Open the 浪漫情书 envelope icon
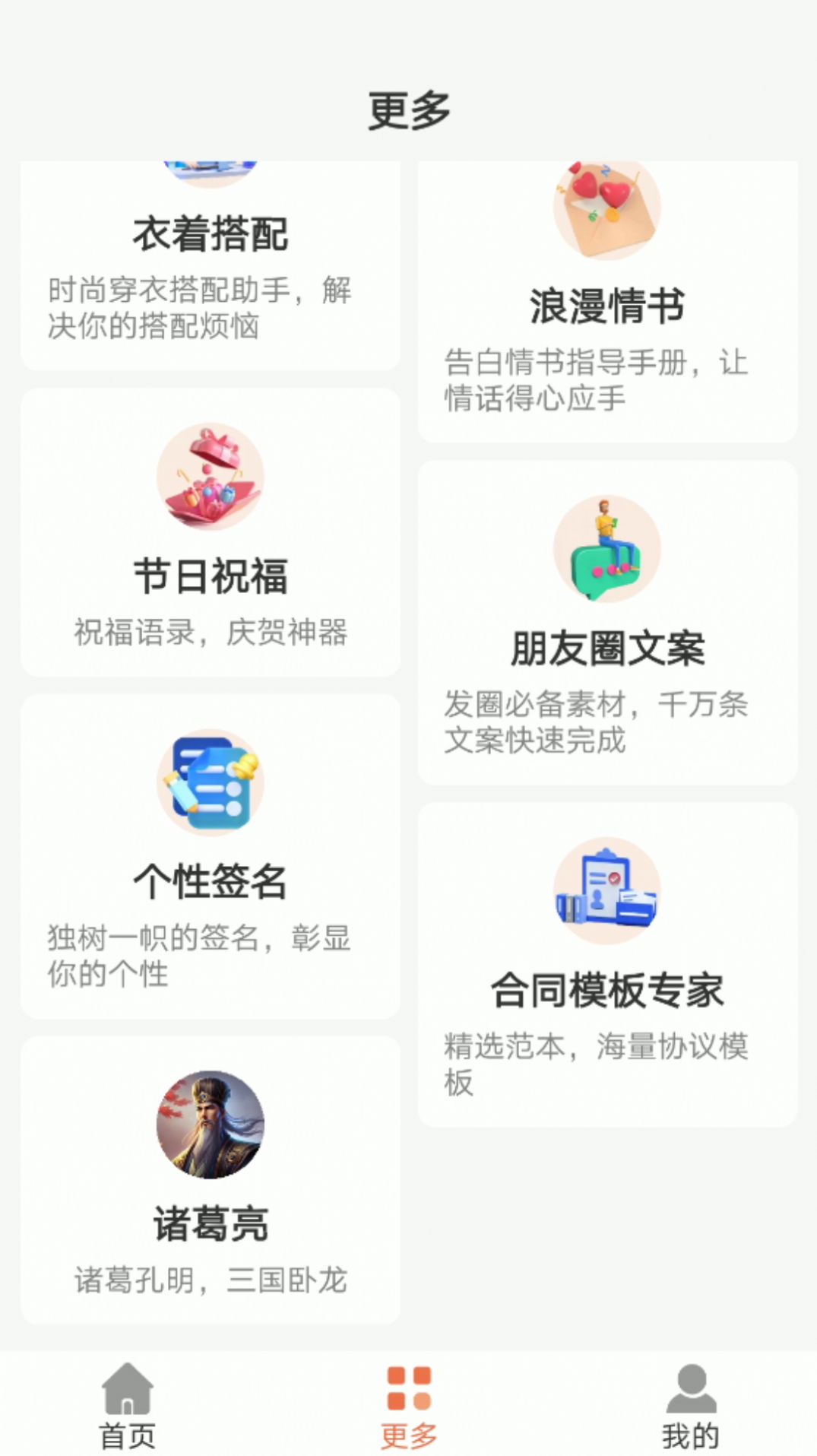Image resolution: width=817 pixels, height=1456 pixels. pyautogui.click(x=605, y=211)
